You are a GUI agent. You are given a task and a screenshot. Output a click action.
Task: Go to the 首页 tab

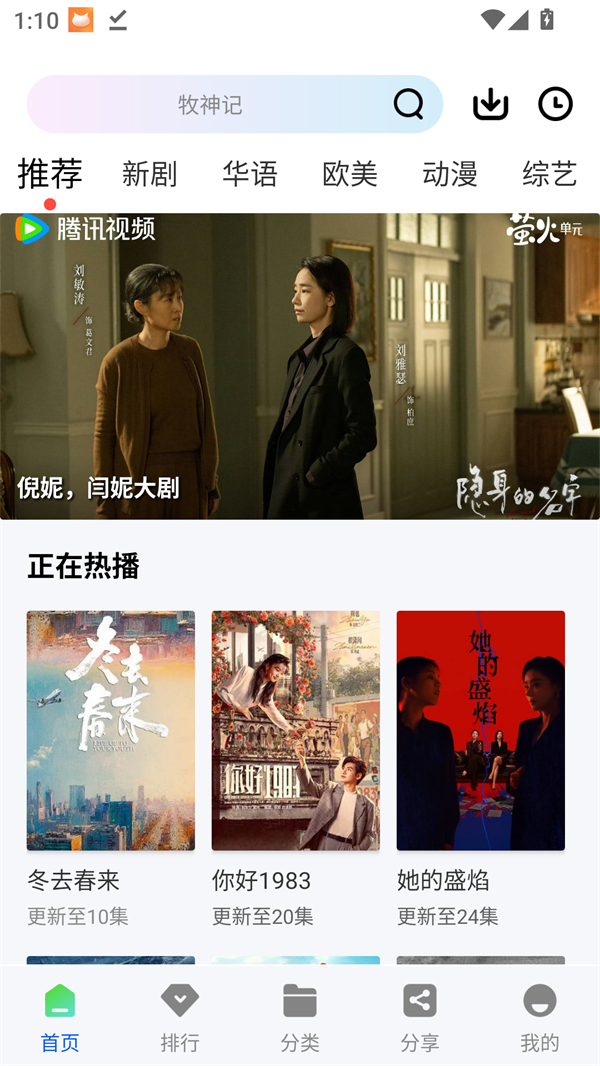[60, 1016]
